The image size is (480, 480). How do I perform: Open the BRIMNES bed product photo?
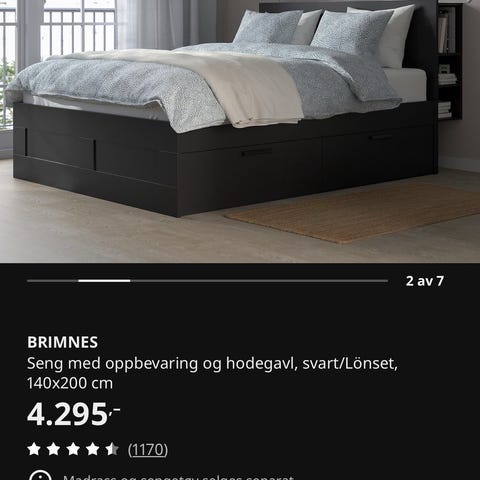(x=240, y=131)
